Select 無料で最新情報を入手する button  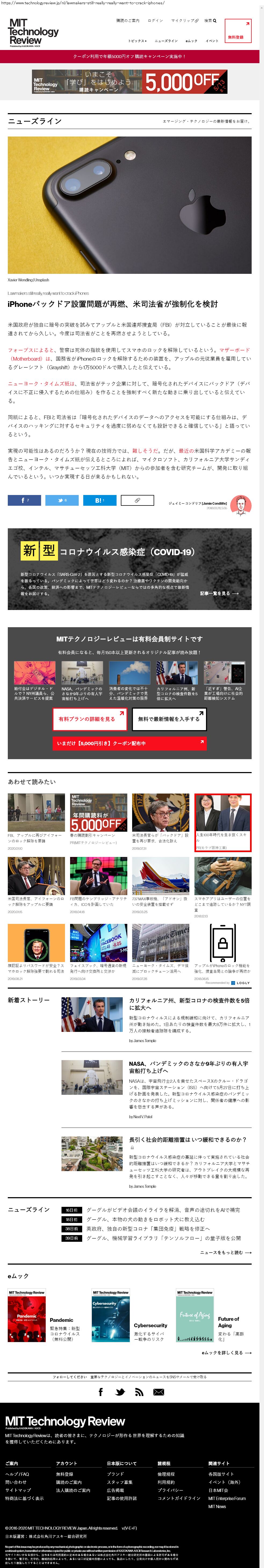pos(169,719)
